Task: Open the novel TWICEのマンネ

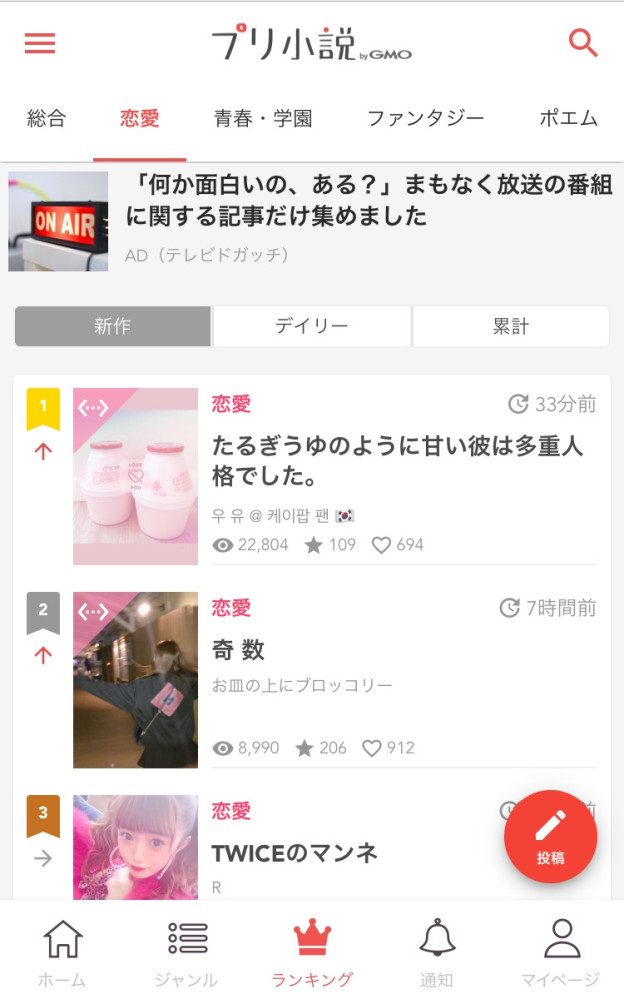Action: click(x=295, y=853)
